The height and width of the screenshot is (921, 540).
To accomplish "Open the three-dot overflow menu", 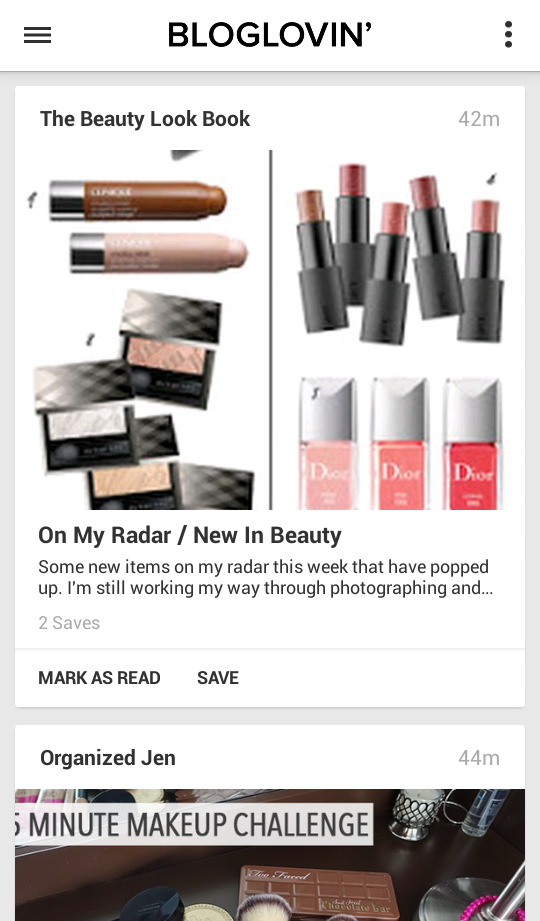I will point(508,35).
